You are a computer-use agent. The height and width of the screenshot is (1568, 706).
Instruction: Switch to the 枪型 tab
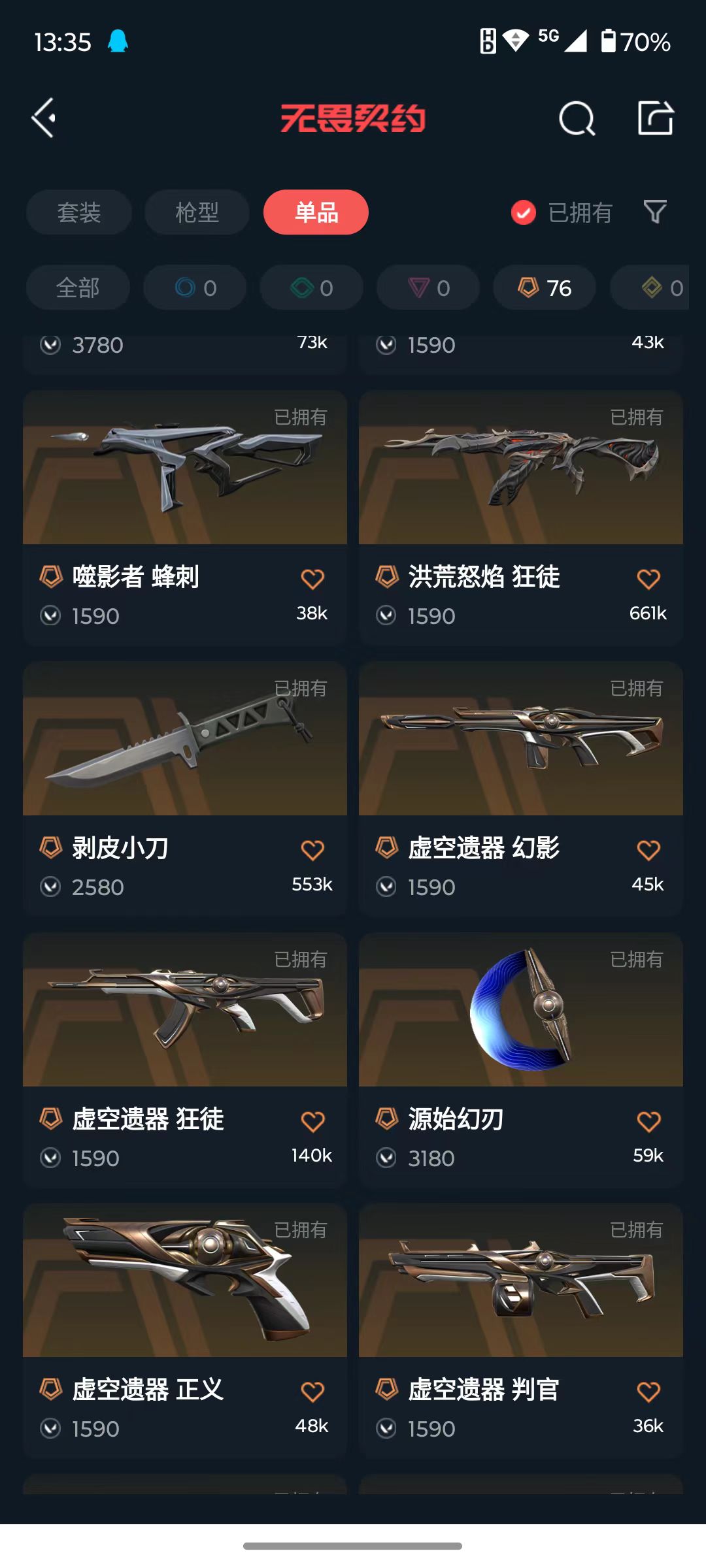[x=197, y=212]
